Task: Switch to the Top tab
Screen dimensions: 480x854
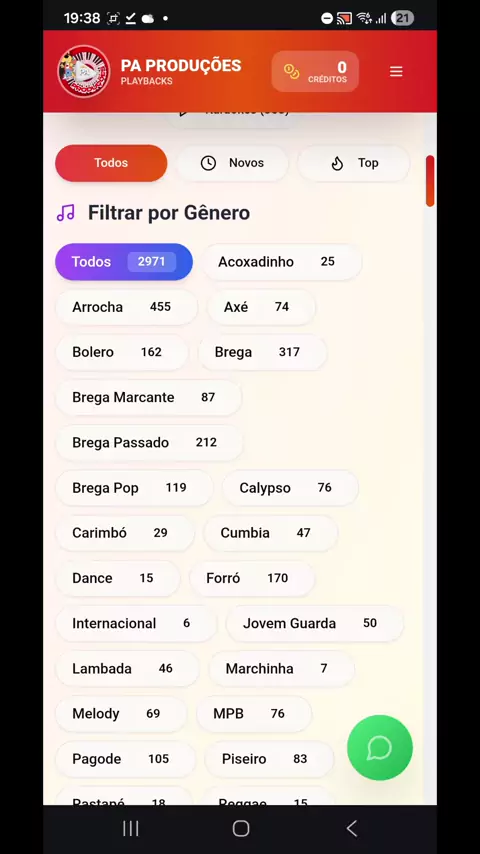Action: 354,163
